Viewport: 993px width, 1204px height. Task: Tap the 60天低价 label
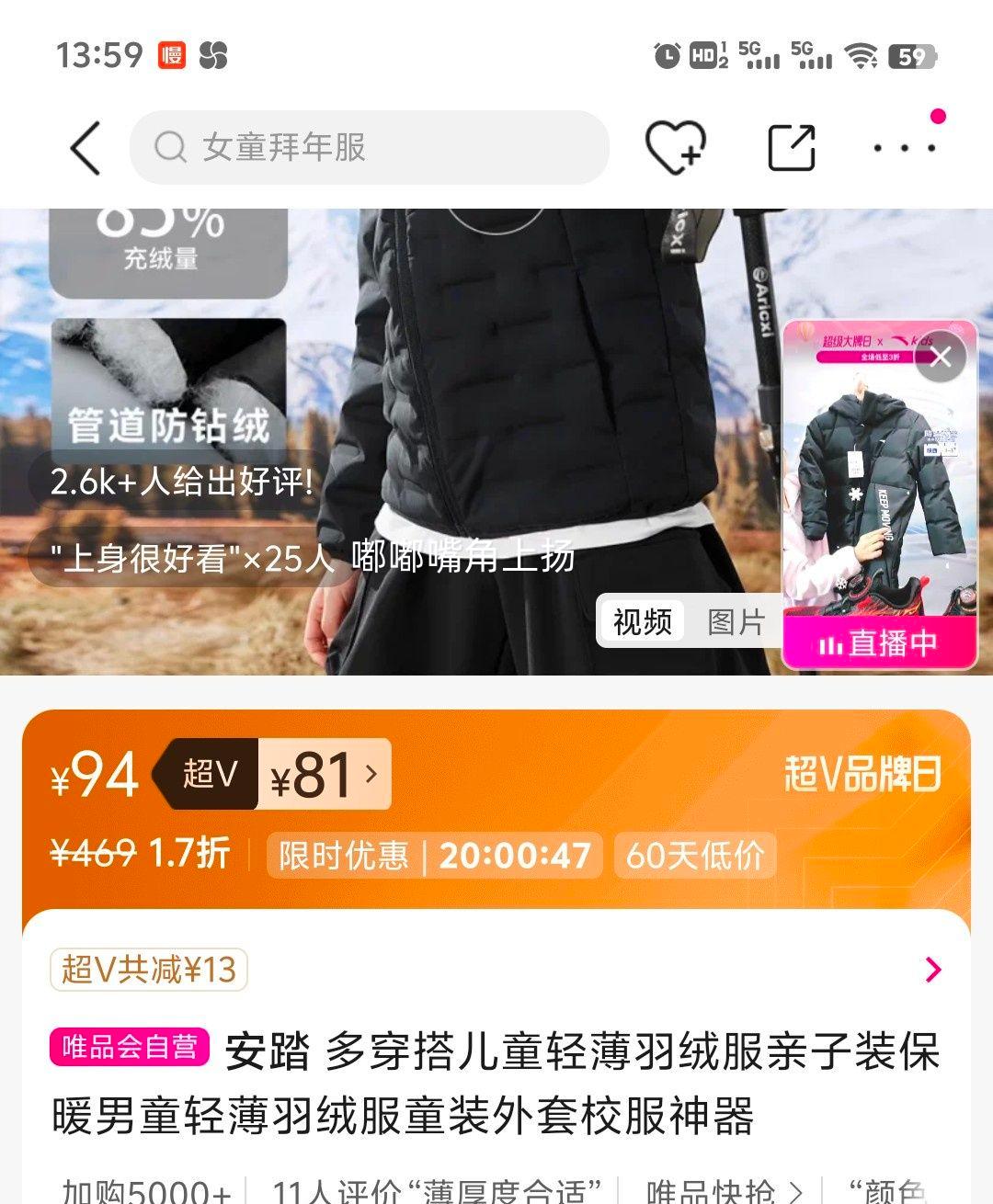click(x=693, y=855)
